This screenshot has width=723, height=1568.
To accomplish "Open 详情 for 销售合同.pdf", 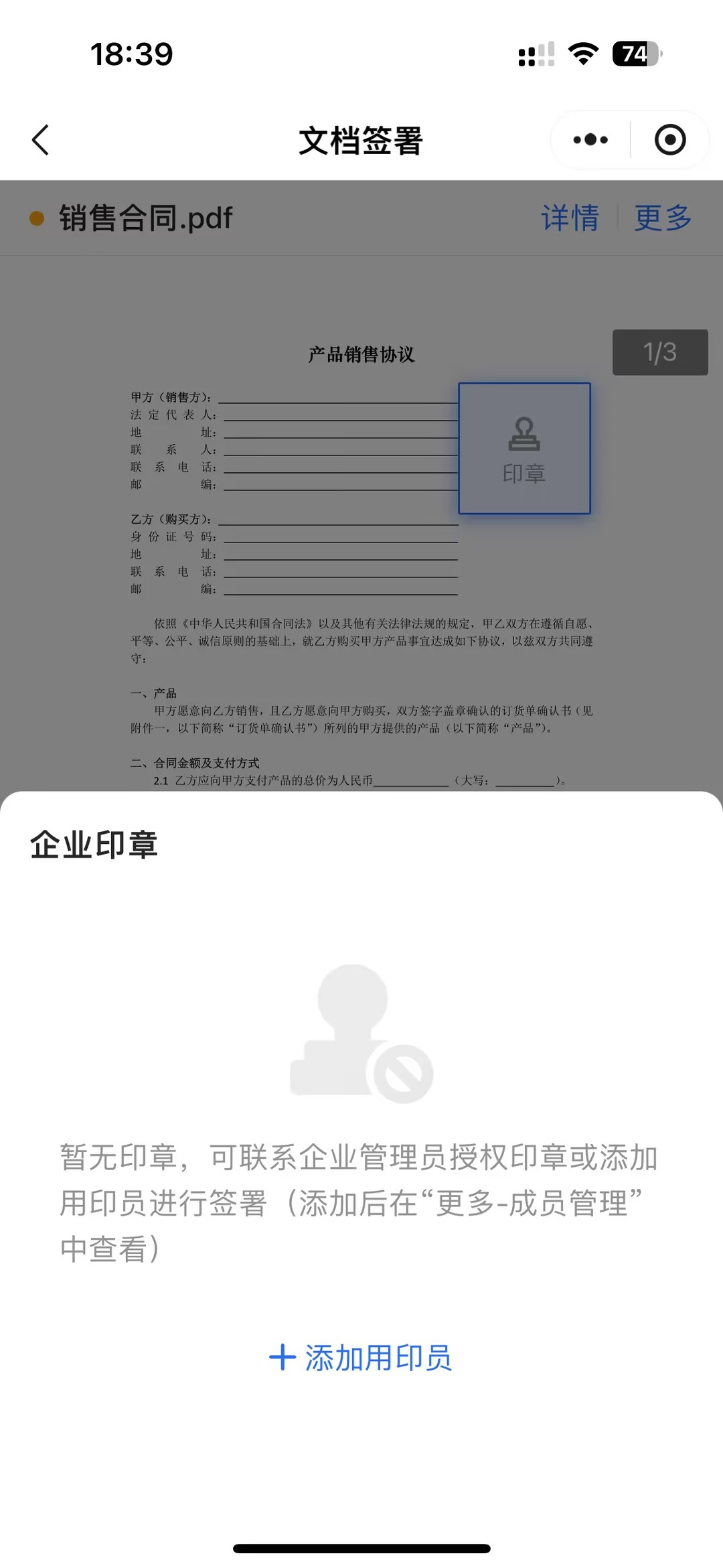I will [x=570, y=218].
